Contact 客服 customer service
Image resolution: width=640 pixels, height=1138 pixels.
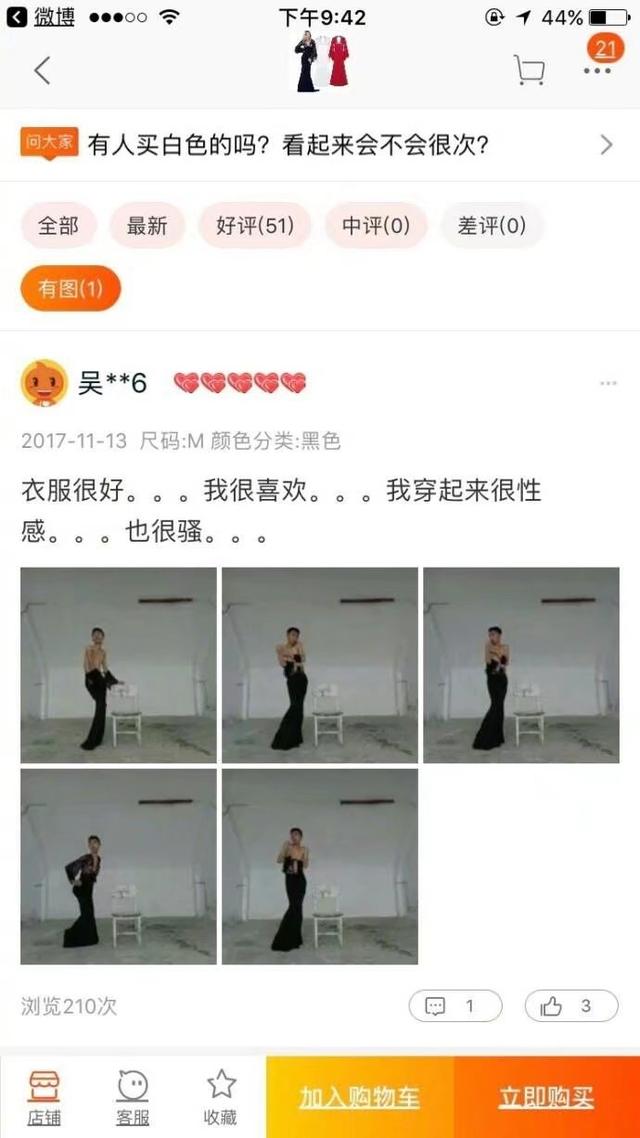click(x=132, y=1097)
